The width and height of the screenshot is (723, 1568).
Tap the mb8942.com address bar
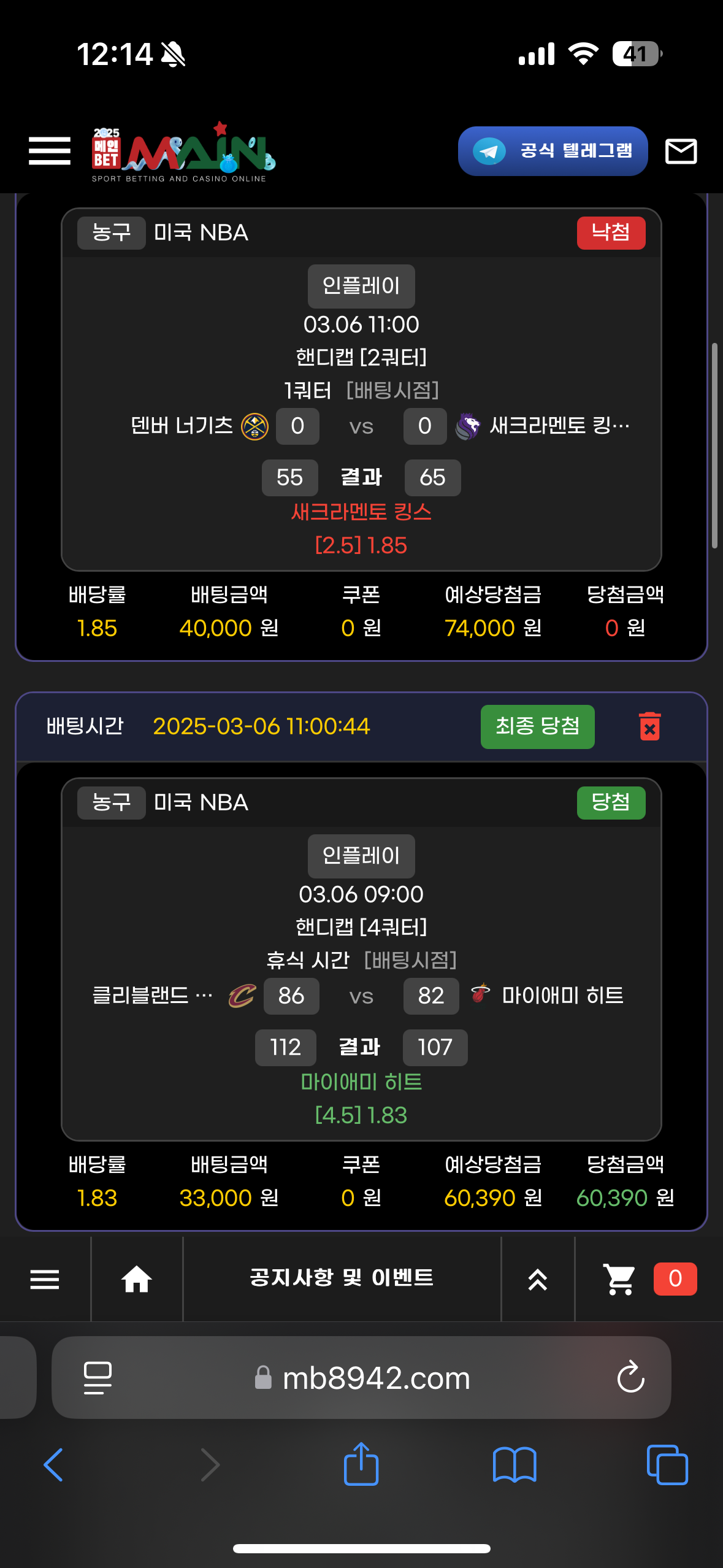[x=375, y=1378]
